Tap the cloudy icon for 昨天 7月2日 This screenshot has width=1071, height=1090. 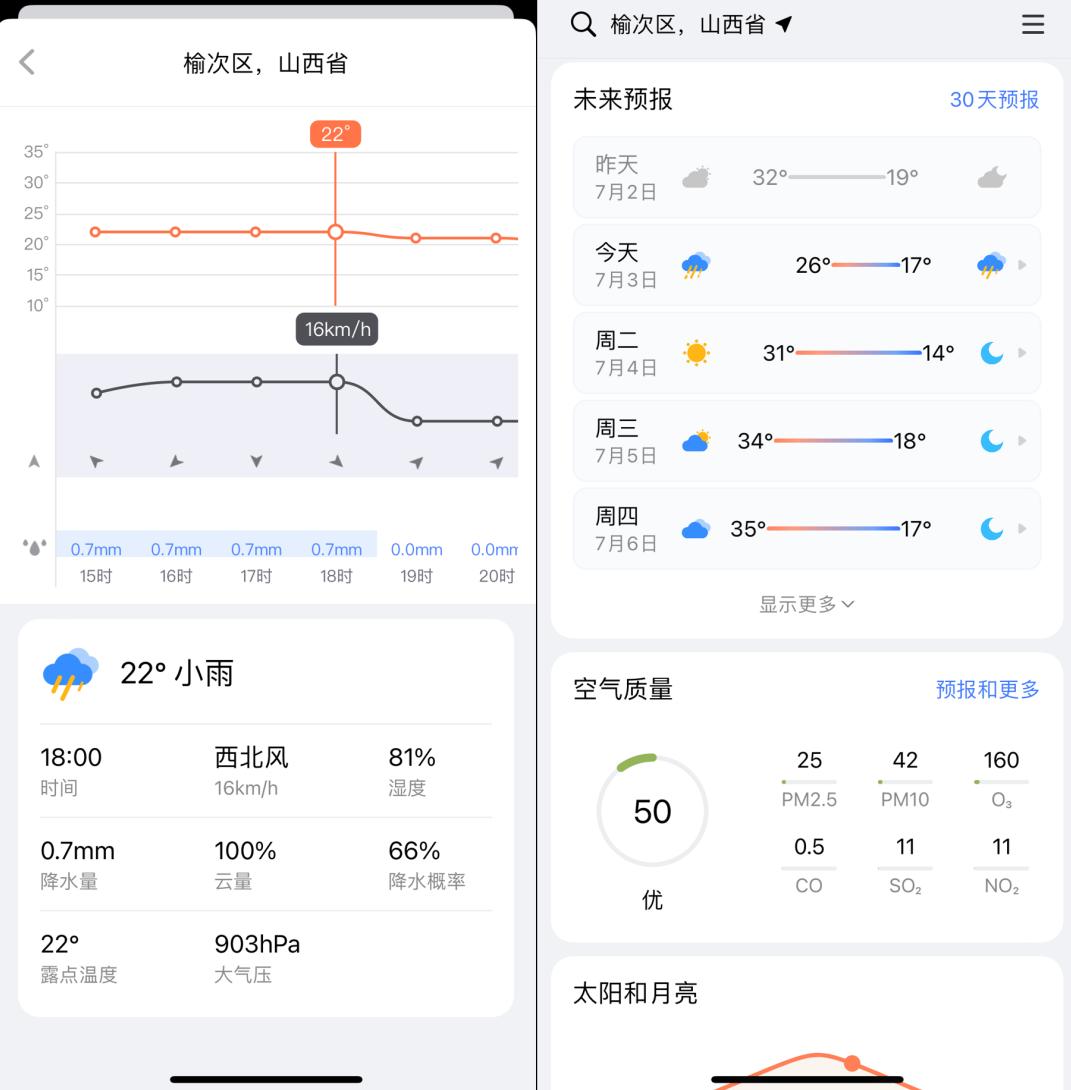[x=697, y=177]
